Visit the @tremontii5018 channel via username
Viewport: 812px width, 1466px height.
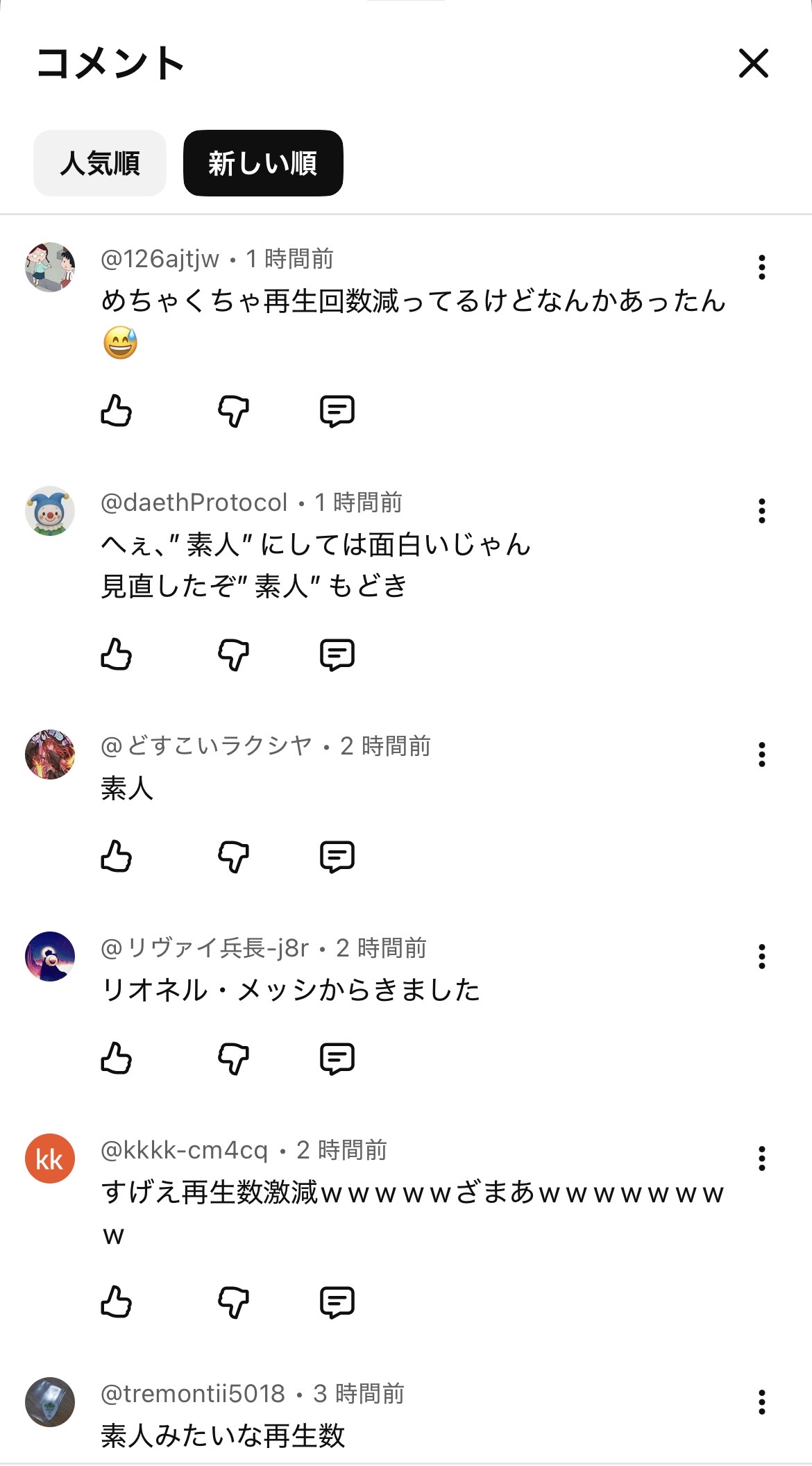tap(193, 1394)
